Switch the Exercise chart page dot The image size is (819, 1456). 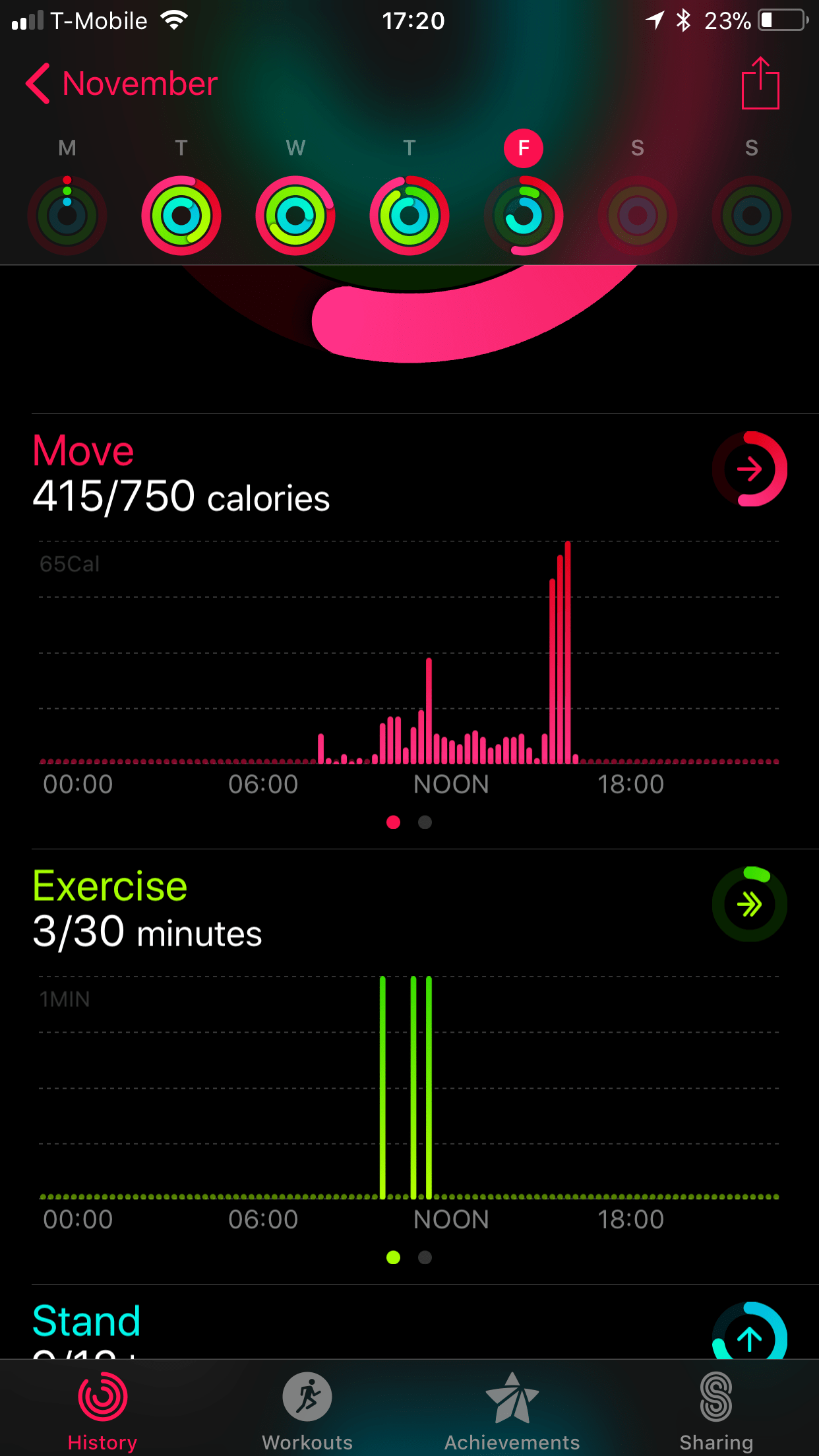tap(425, 1258)
